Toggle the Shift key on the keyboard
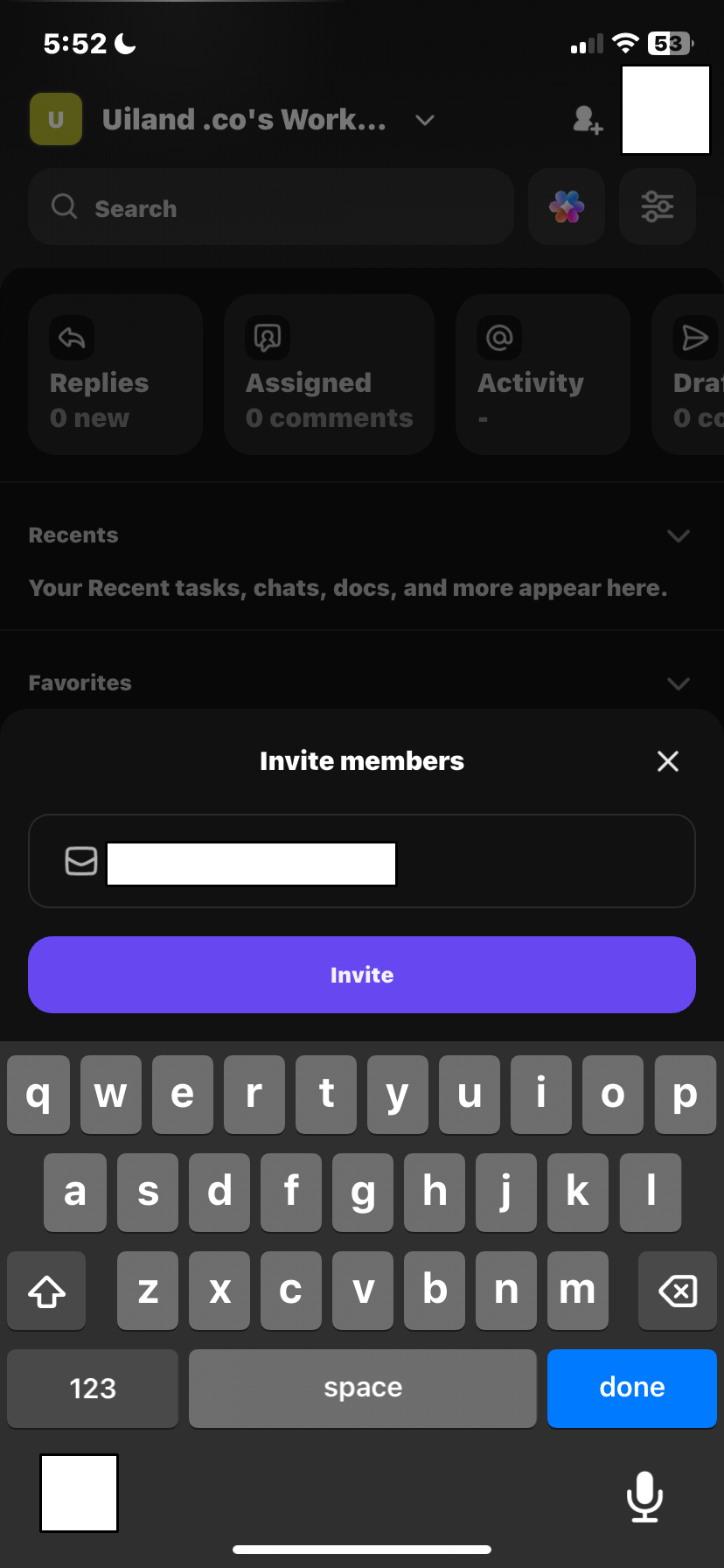724x1568 pixels. [46, 1291]
